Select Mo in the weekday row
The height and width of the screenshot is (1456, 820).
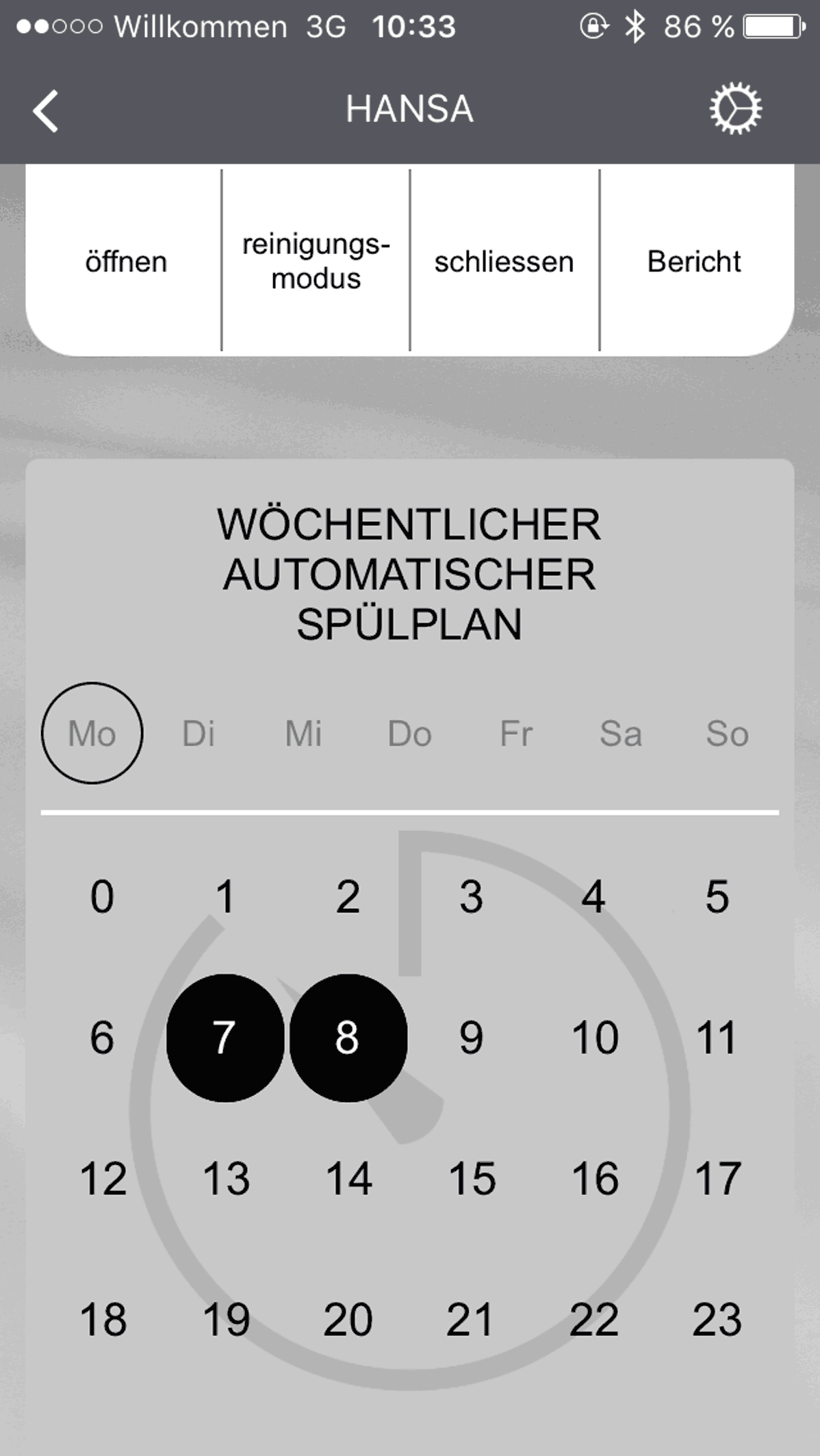92,733
